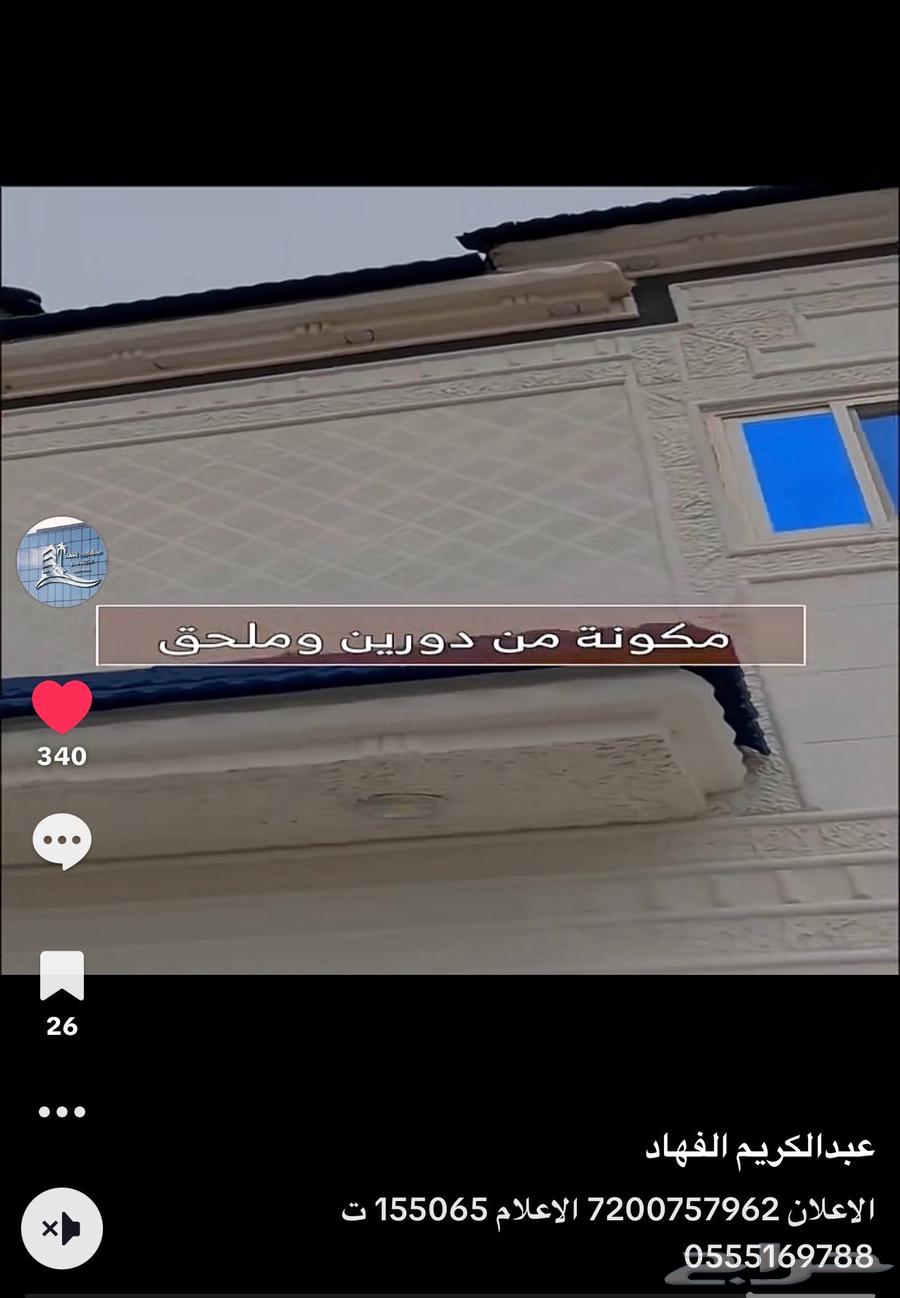Like this video with the heart
The height and width of the screenshot is (1298, 900).
[x=62, y=707]
